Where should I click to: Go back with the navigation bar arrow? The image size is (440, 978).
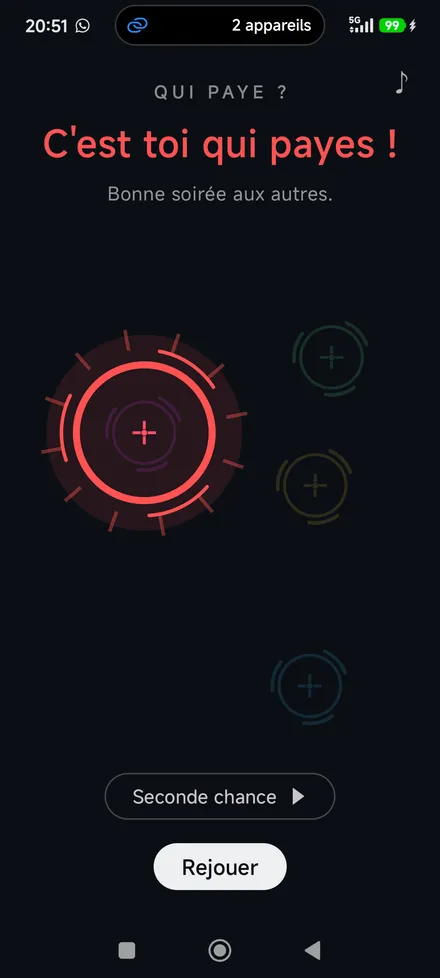tap(312, 951)
